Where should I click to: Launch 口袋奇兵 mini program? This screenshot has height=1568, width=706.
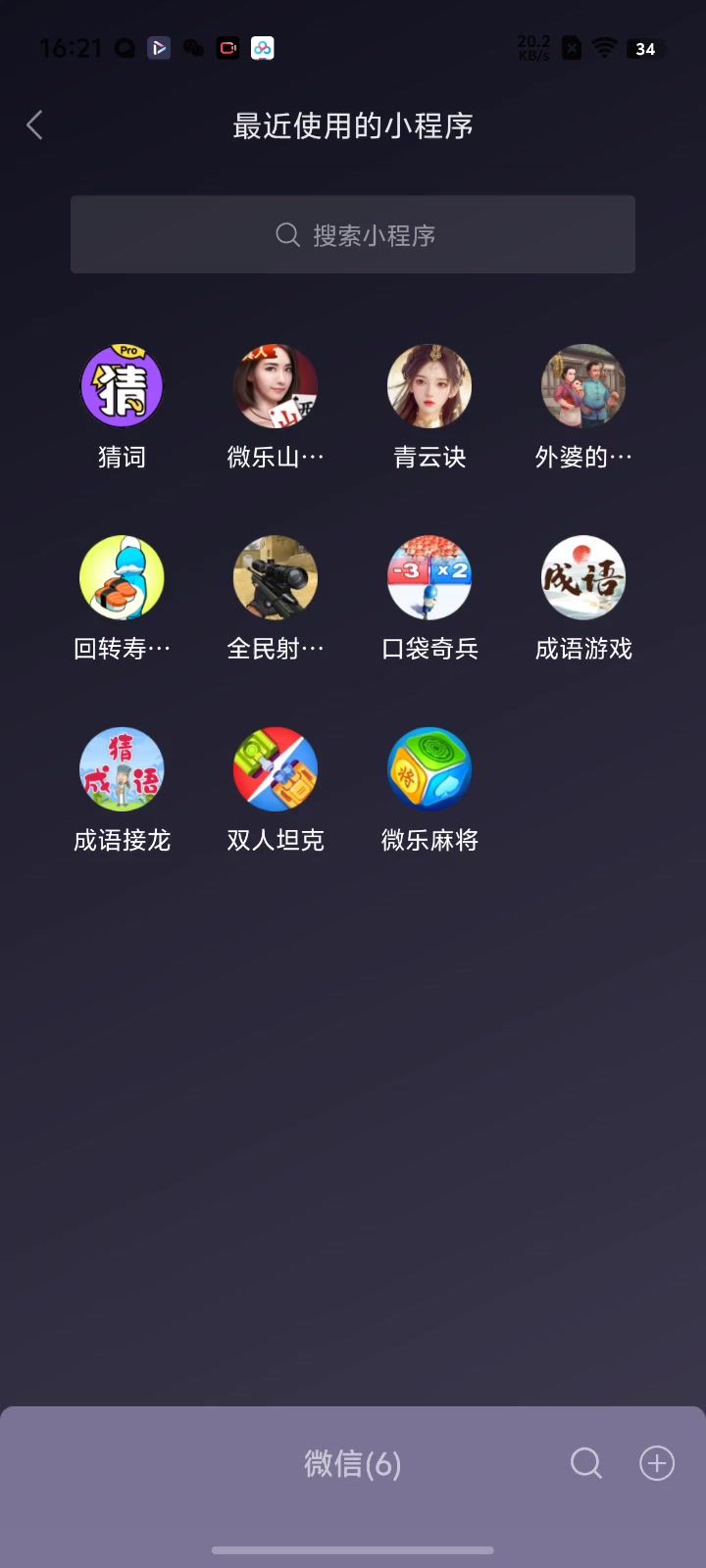pos(429,577)
